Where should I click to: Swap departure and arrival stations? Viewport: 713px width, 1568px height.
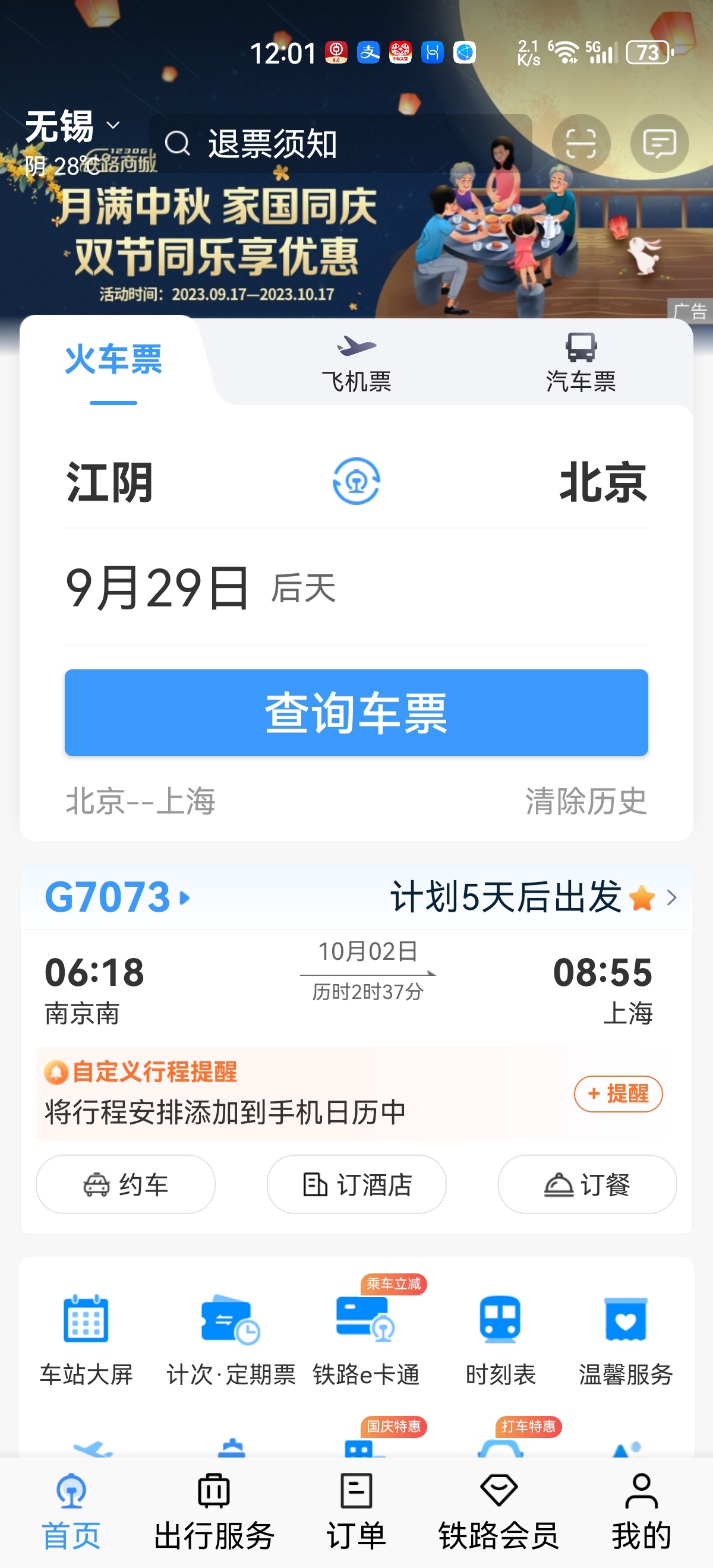pyautogui.click(x=356, y=482)
